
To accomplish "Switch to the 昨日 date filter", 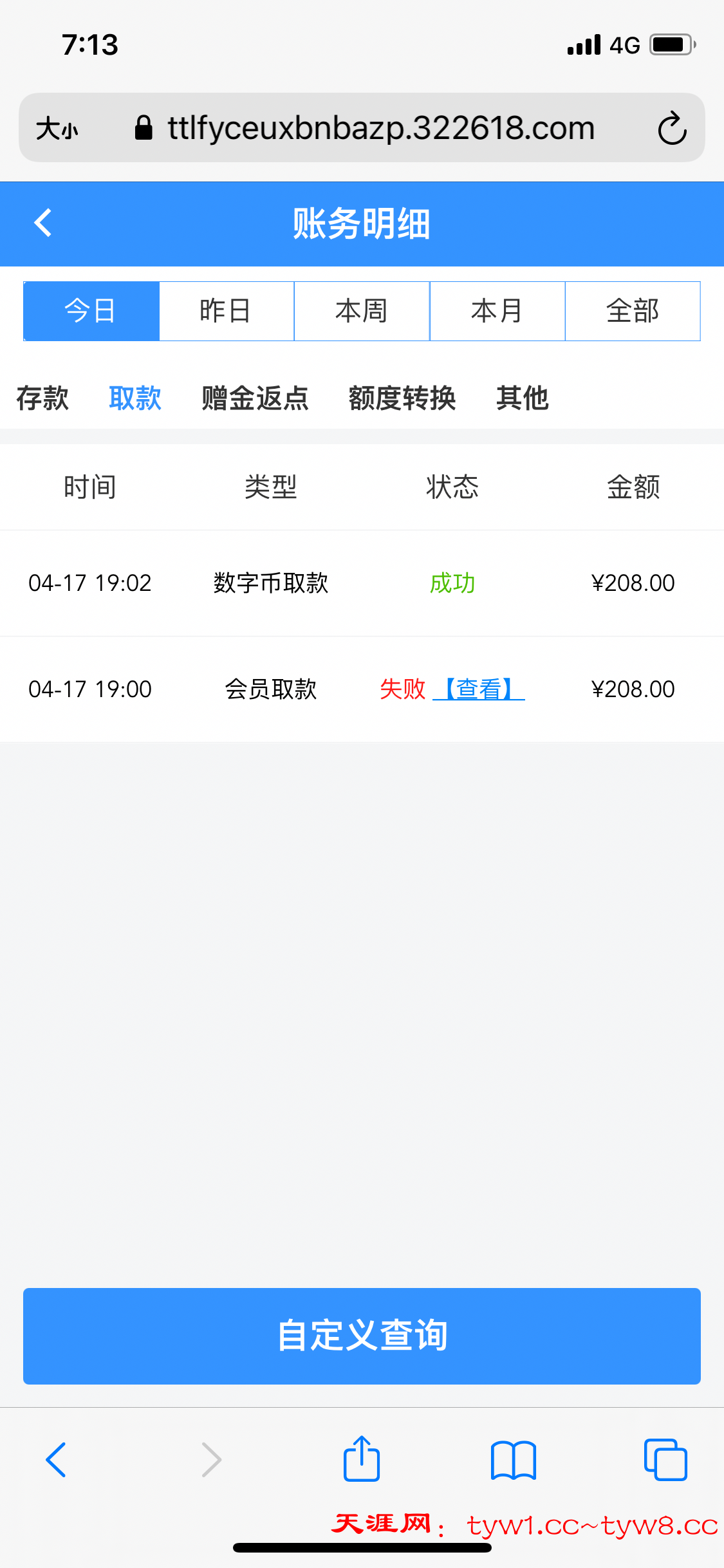I will click(x=226, y=311).
